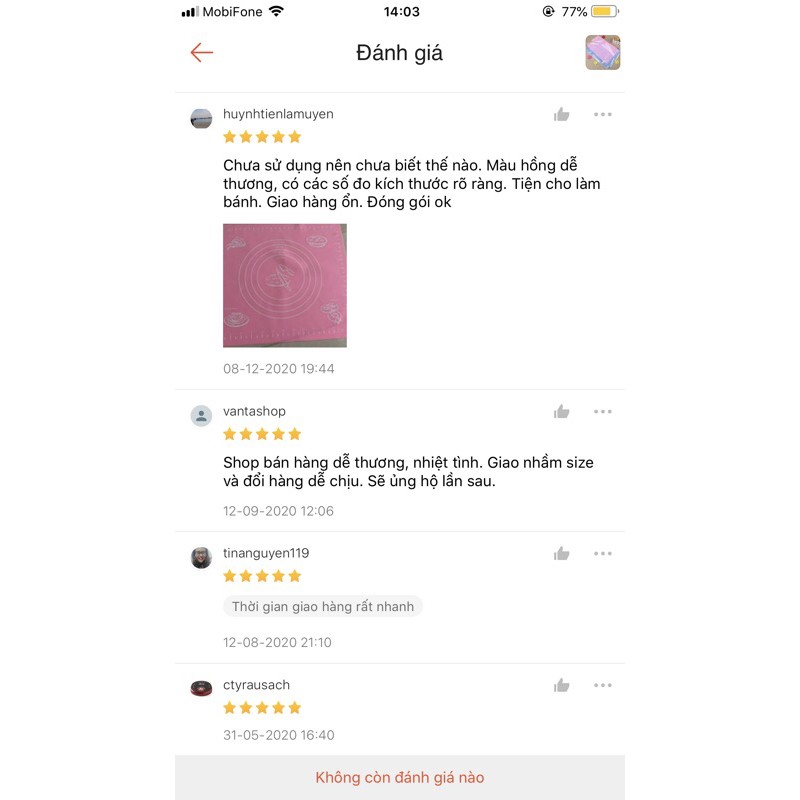The height and width of the screenshot is (800, 800).
Task: Like huynhtienlamuyen's review
Action: 562,115
